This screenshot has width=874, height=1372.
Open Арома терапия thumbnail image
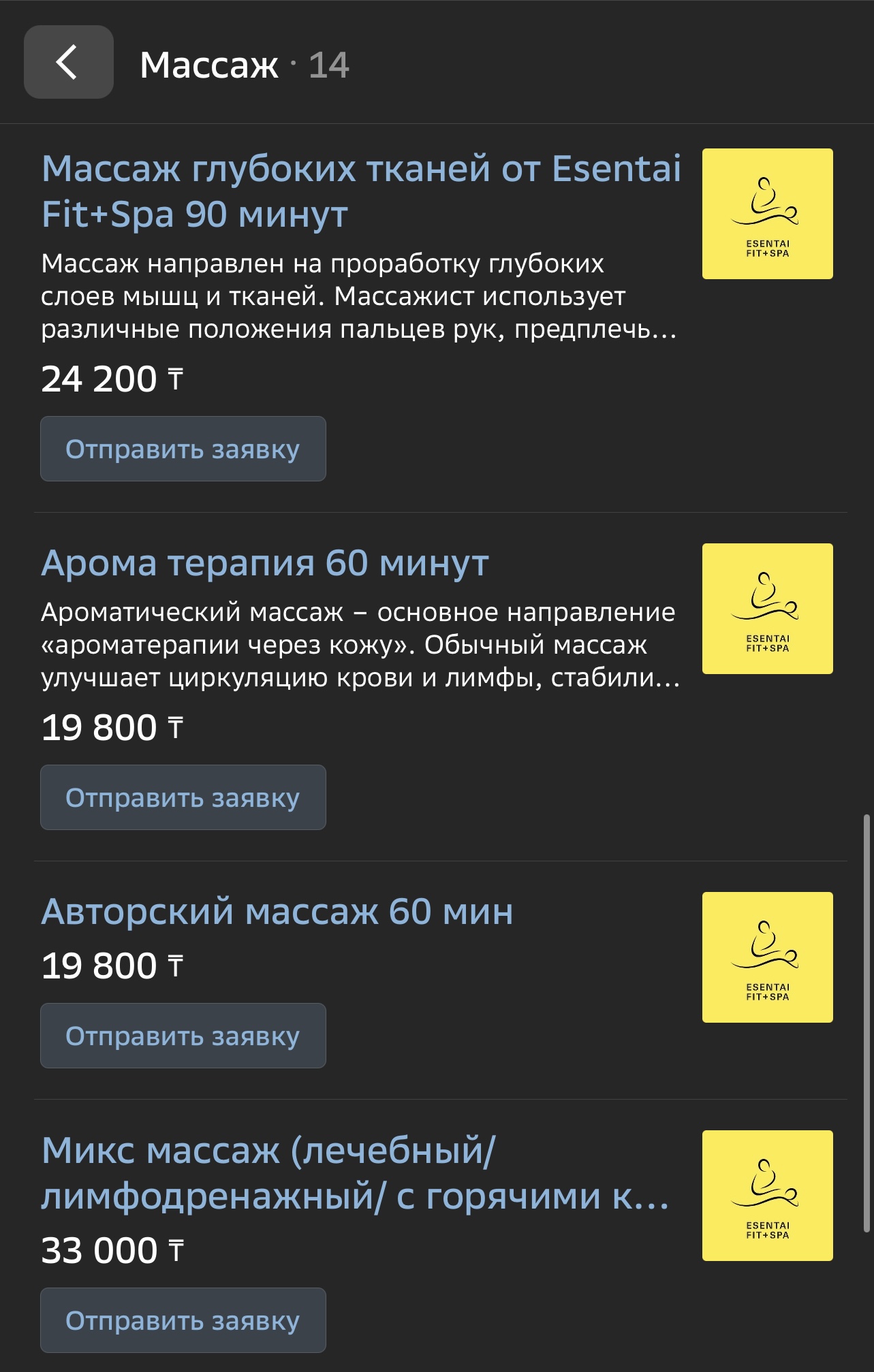pyautogui.click(x=767, y=609)
